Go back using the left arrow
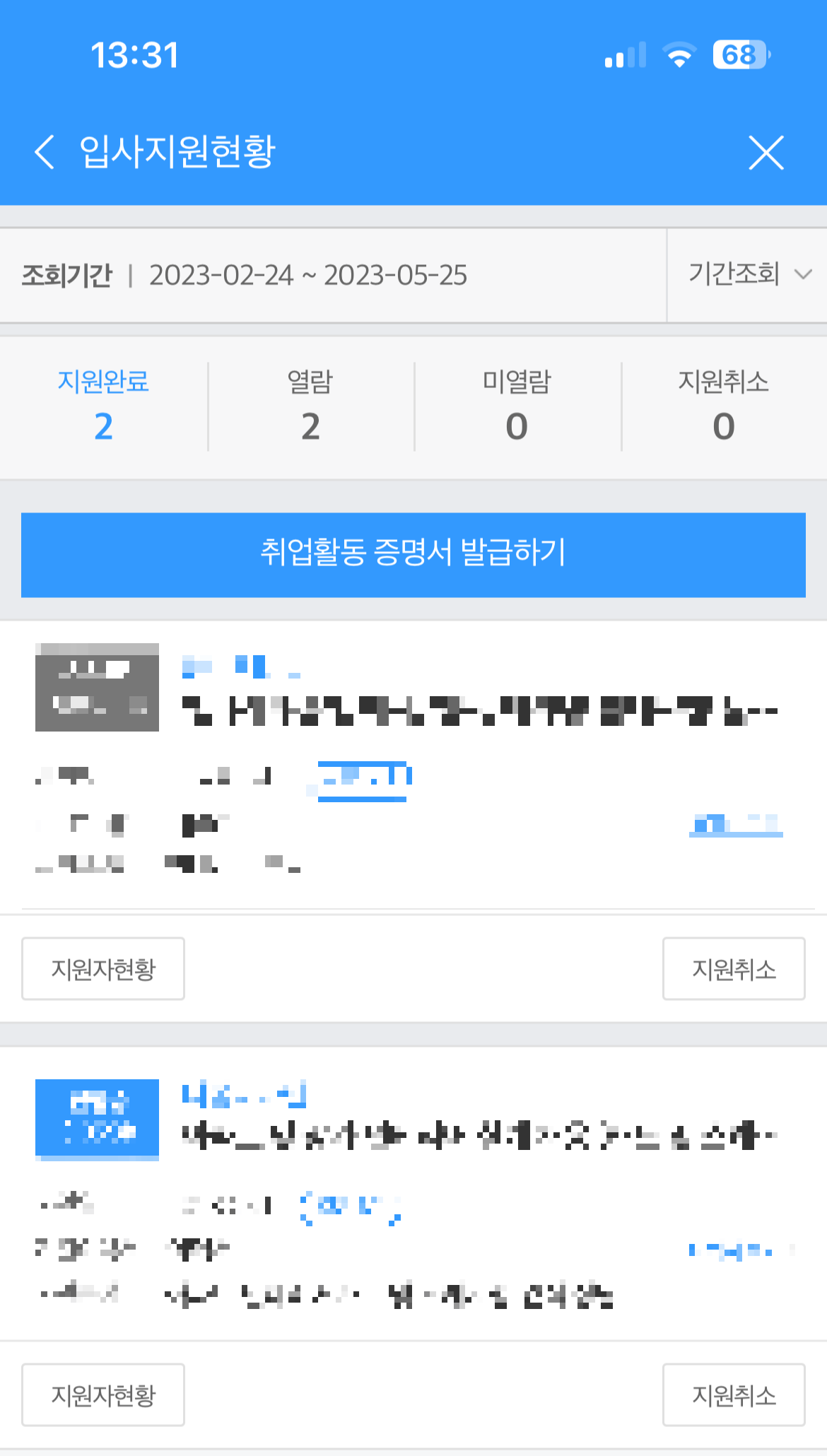This screenshot has width=827, height=1456. [45, 153]
